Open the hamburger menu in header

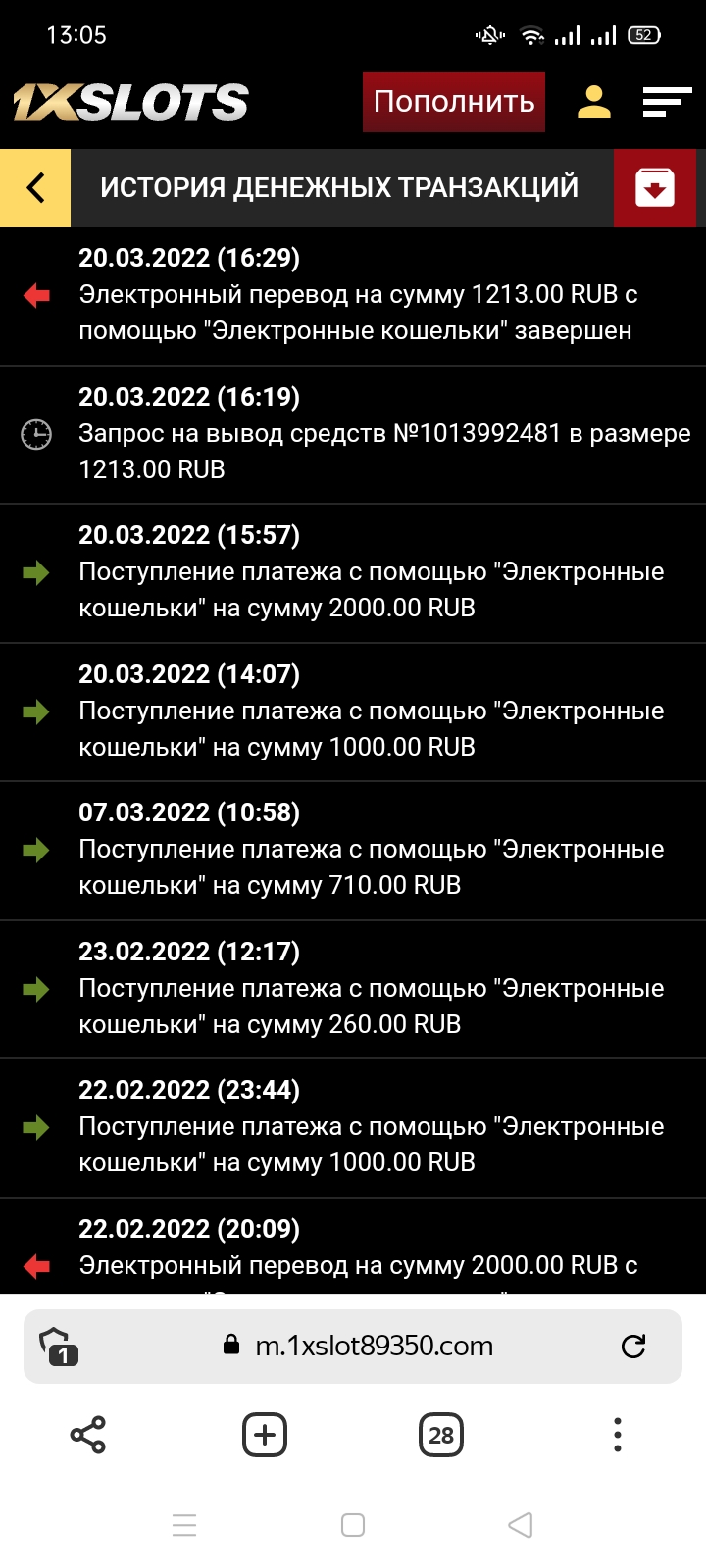667,102
